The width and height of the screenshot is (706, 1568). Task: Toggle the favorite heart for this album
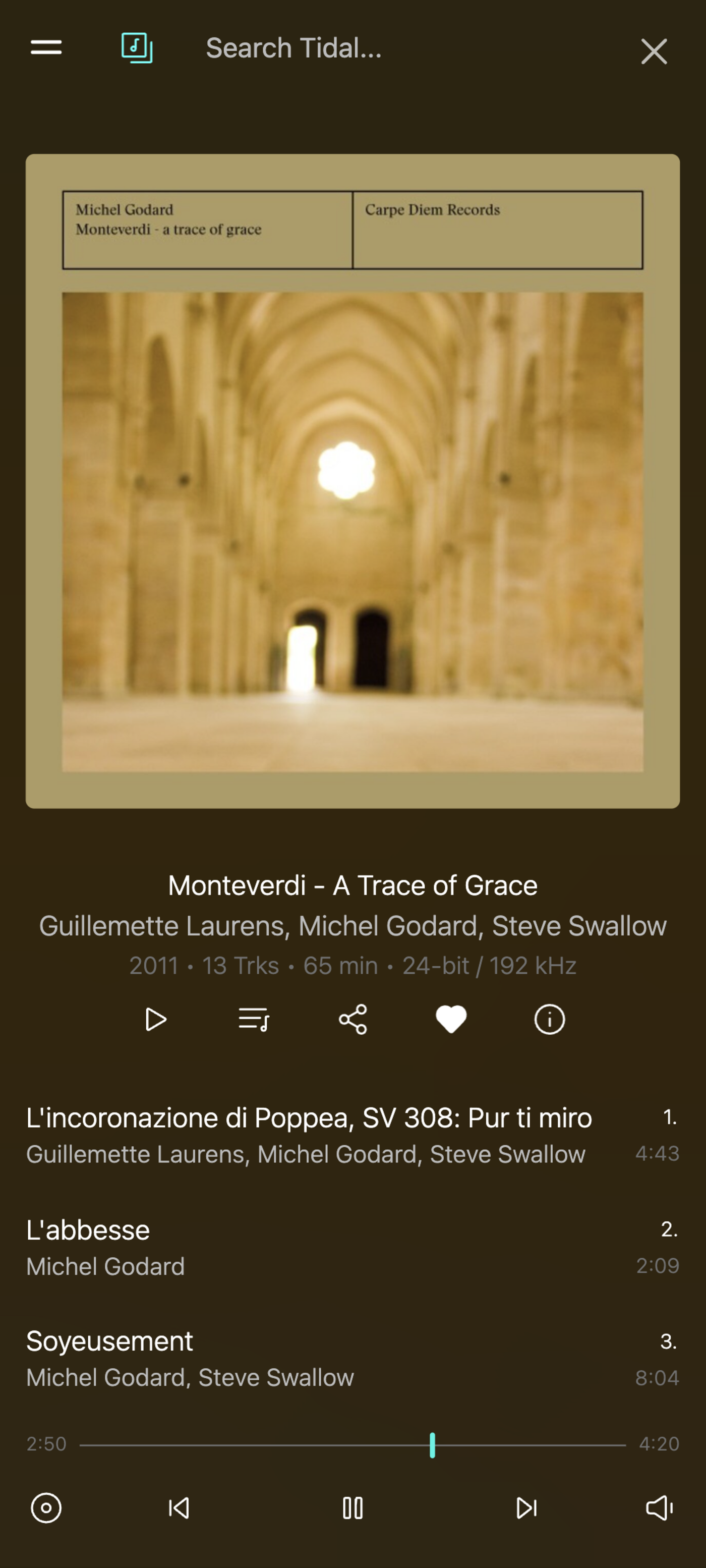coord(451,1019)
